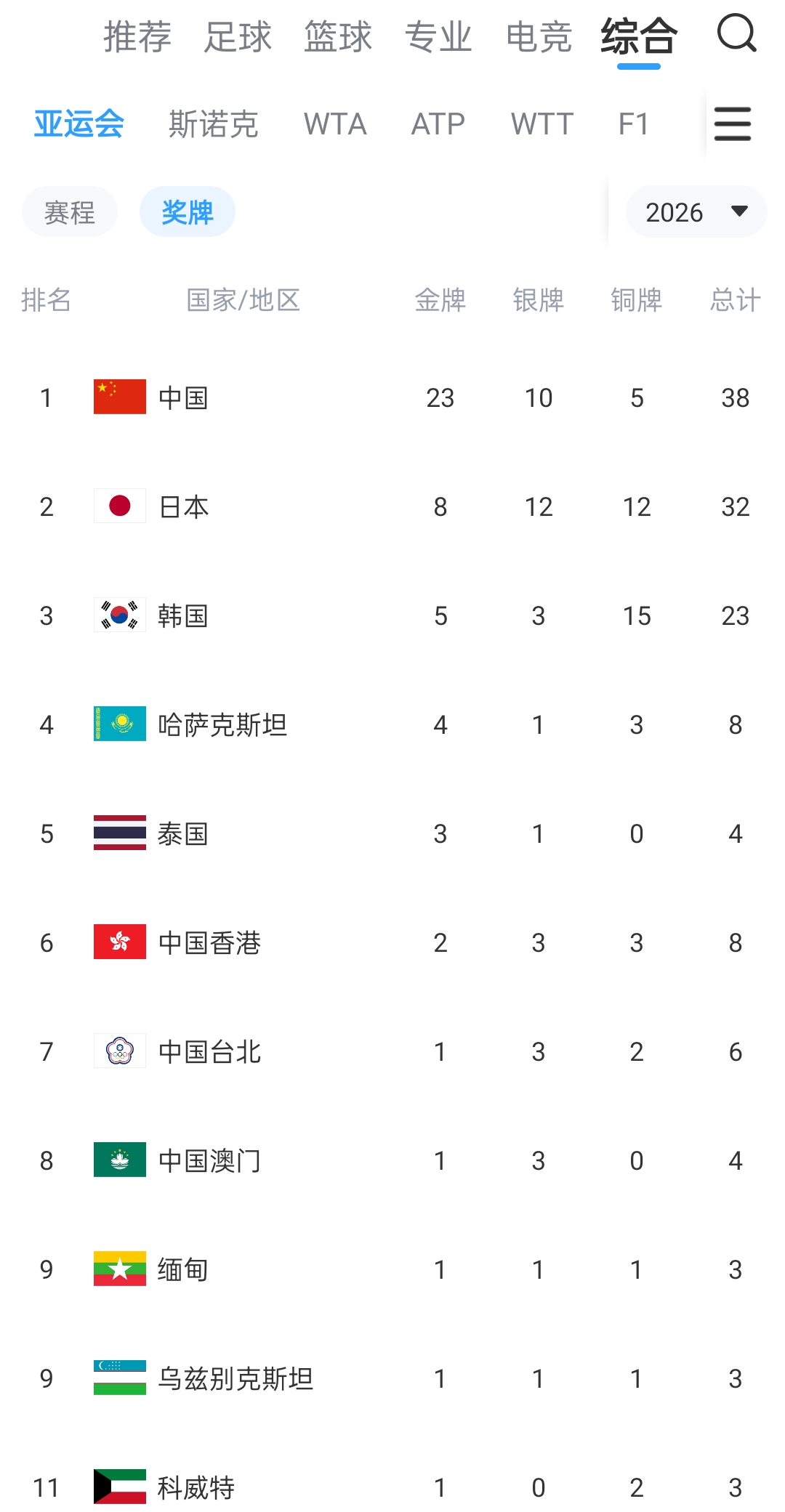Open the hamburger menu of all categories

tap(733, 124)
